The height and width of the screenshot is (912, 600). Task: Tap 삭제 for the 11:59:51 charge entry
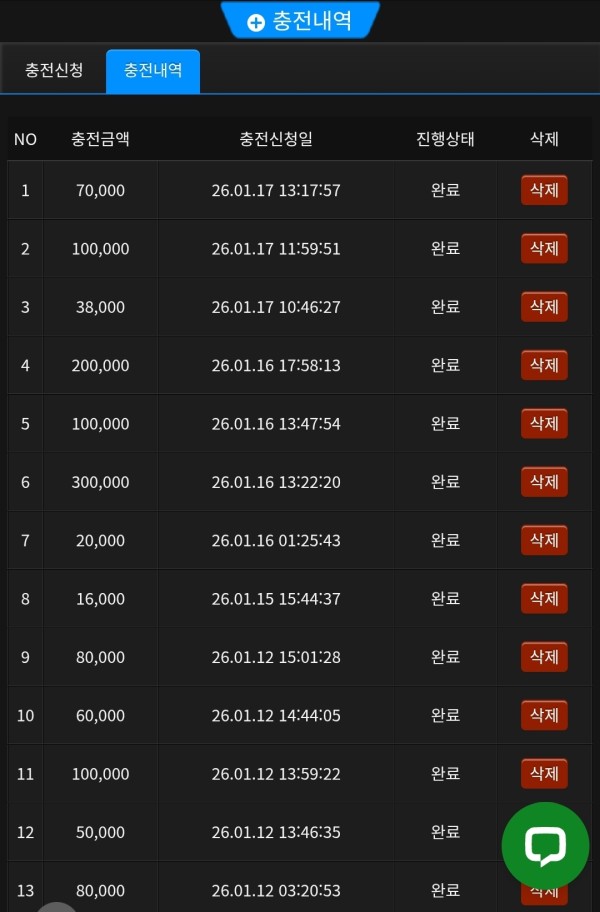tap(544, 248)
